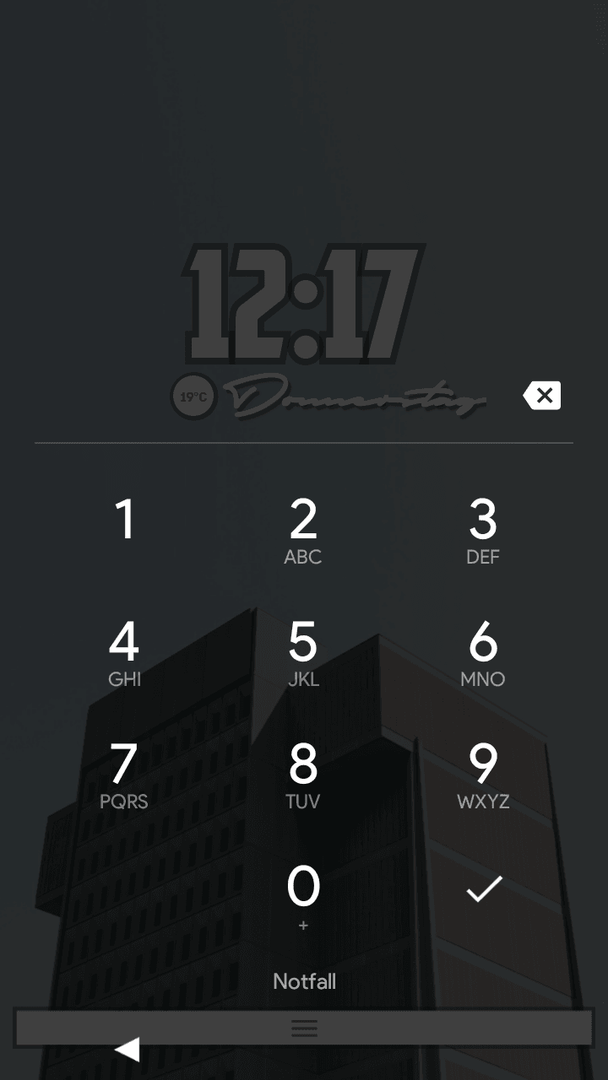Tap the 4 GHI key
Image resolution: width=608 pixels, height=1080 pixels.
[x=124, y=652]
